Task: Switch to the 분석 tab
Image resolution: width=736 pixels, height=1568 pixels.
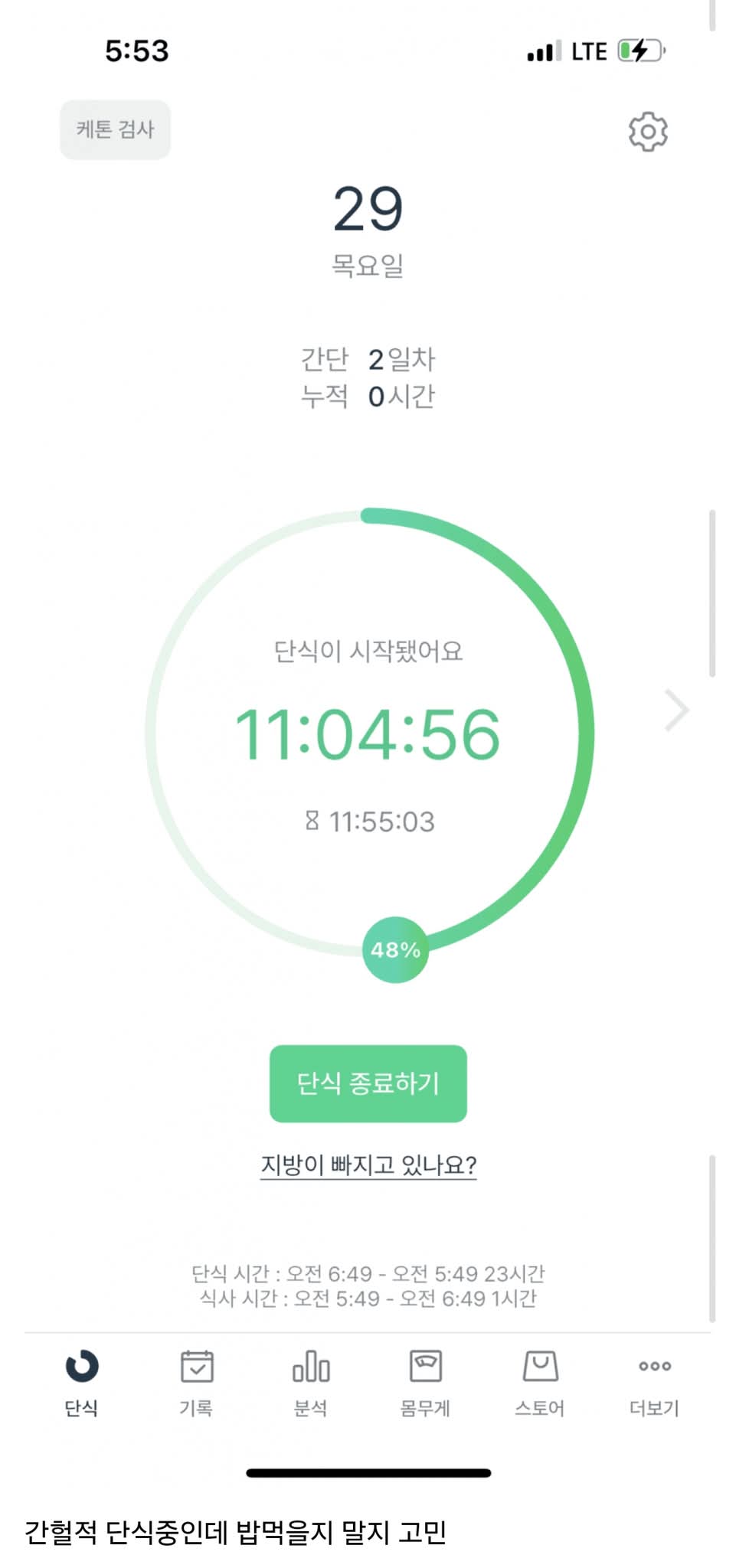Action: (x=310, y=1382)
